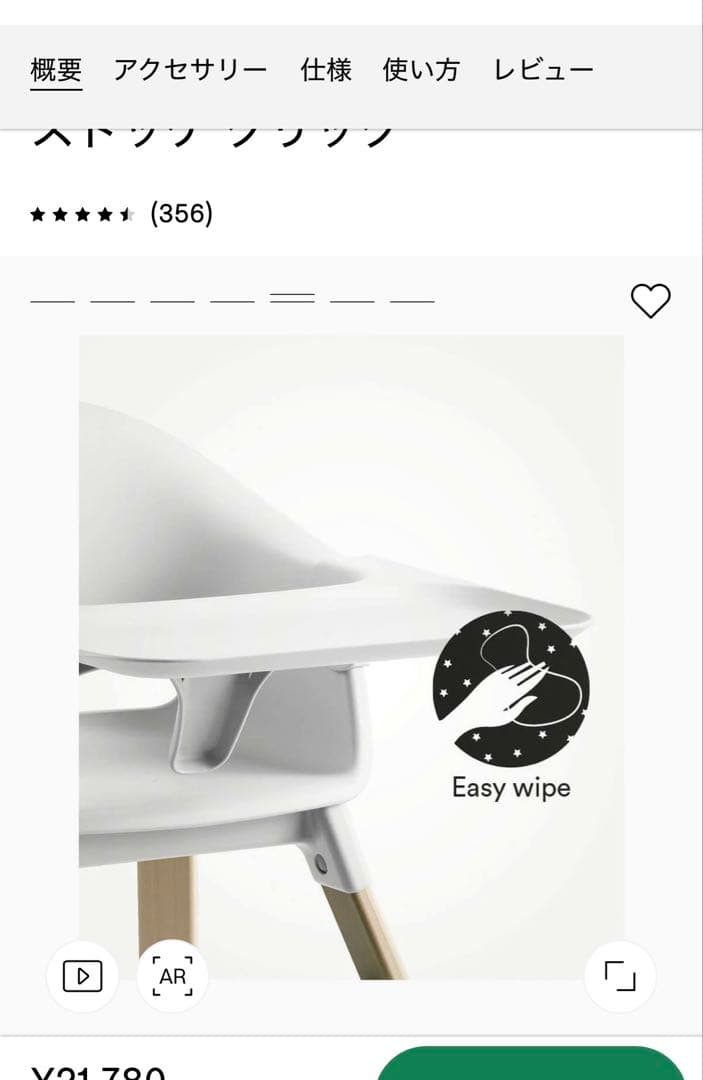Select the last image indicator
703x1080 pixels.
[412, 299]
